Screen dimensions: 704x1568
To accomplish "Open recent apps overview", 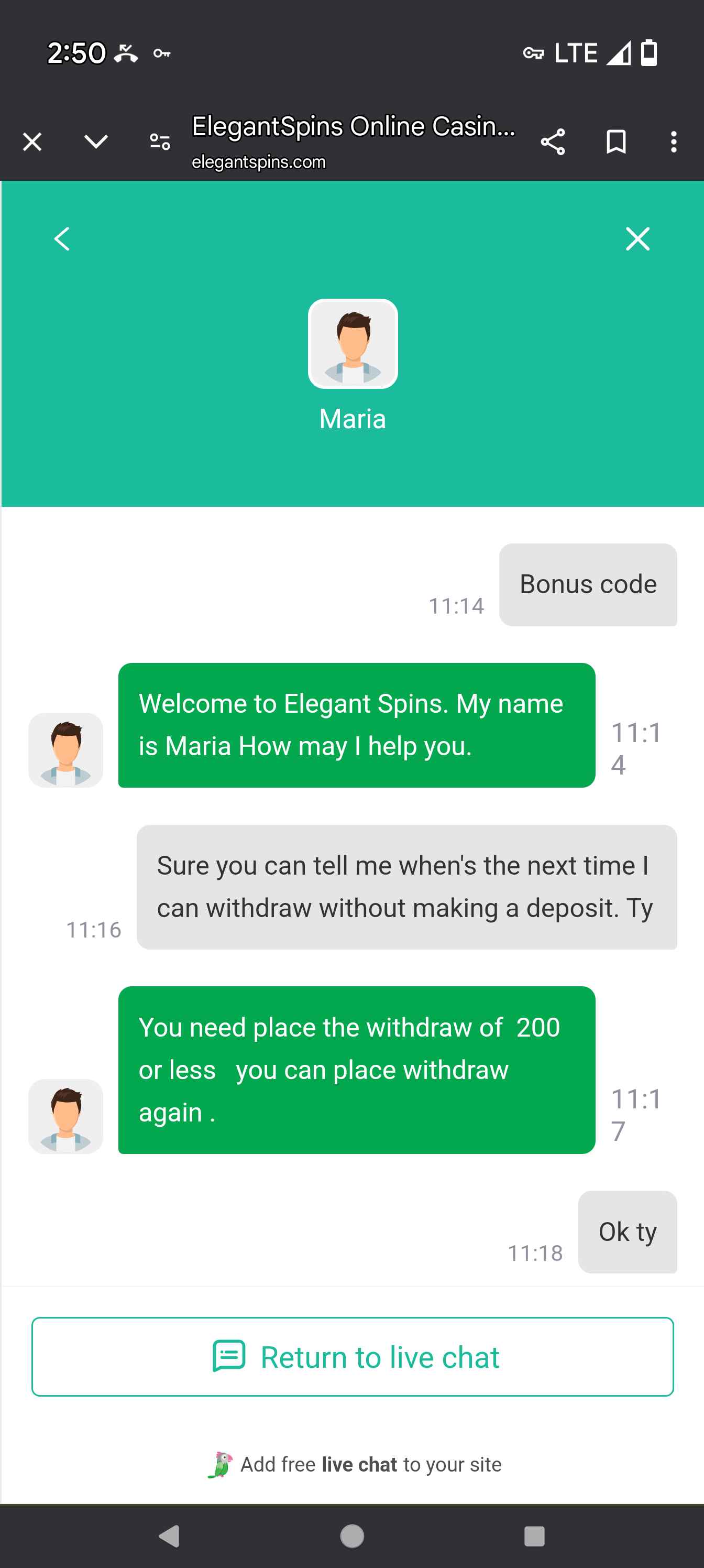I will point(534,1536).
